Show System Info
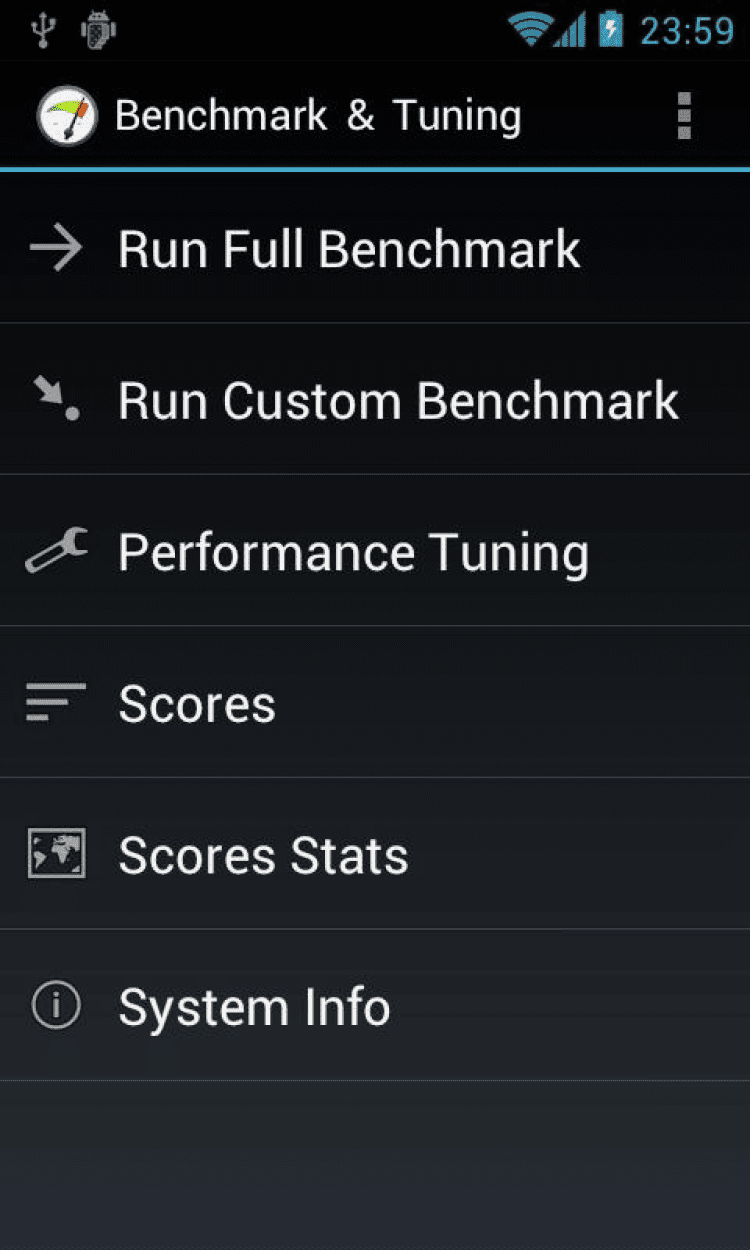This screenshot has width=750, height=1250. pyautogui.click(x=254, y=1007)
